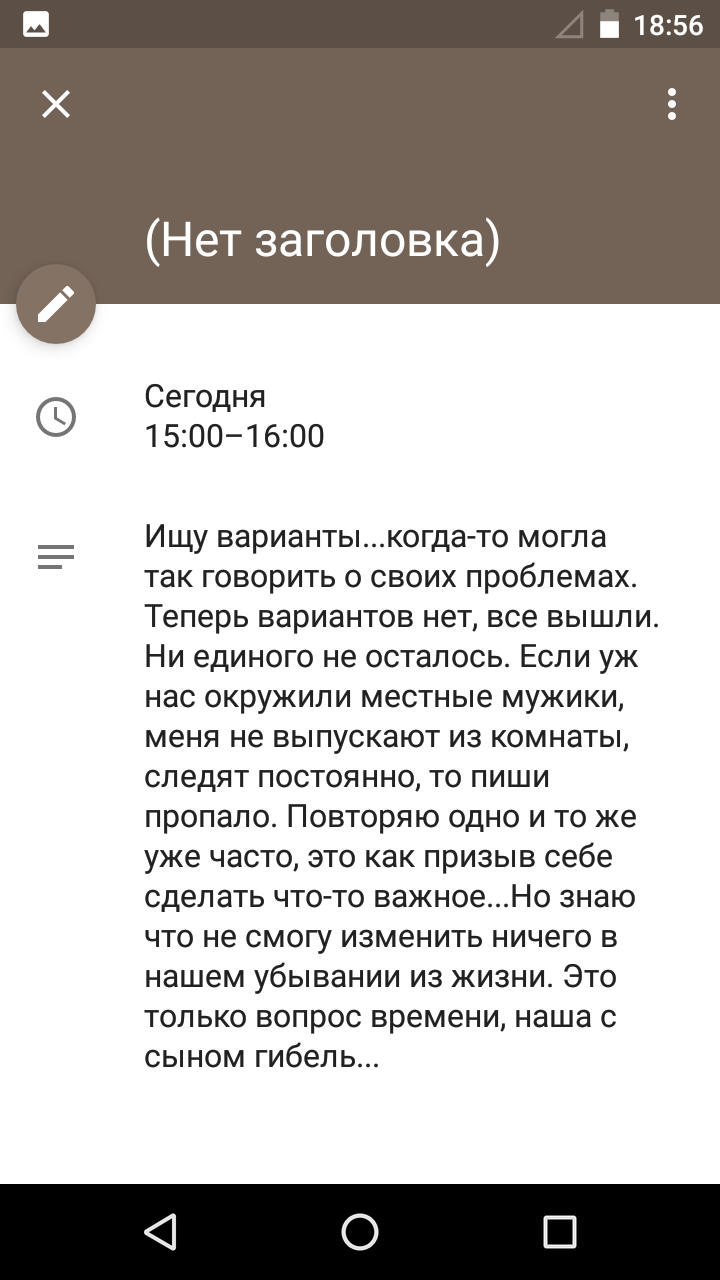Viewport: 720px width, 1280px height.
Task: Edit this event with the pencil button
Action: [56, 304]
